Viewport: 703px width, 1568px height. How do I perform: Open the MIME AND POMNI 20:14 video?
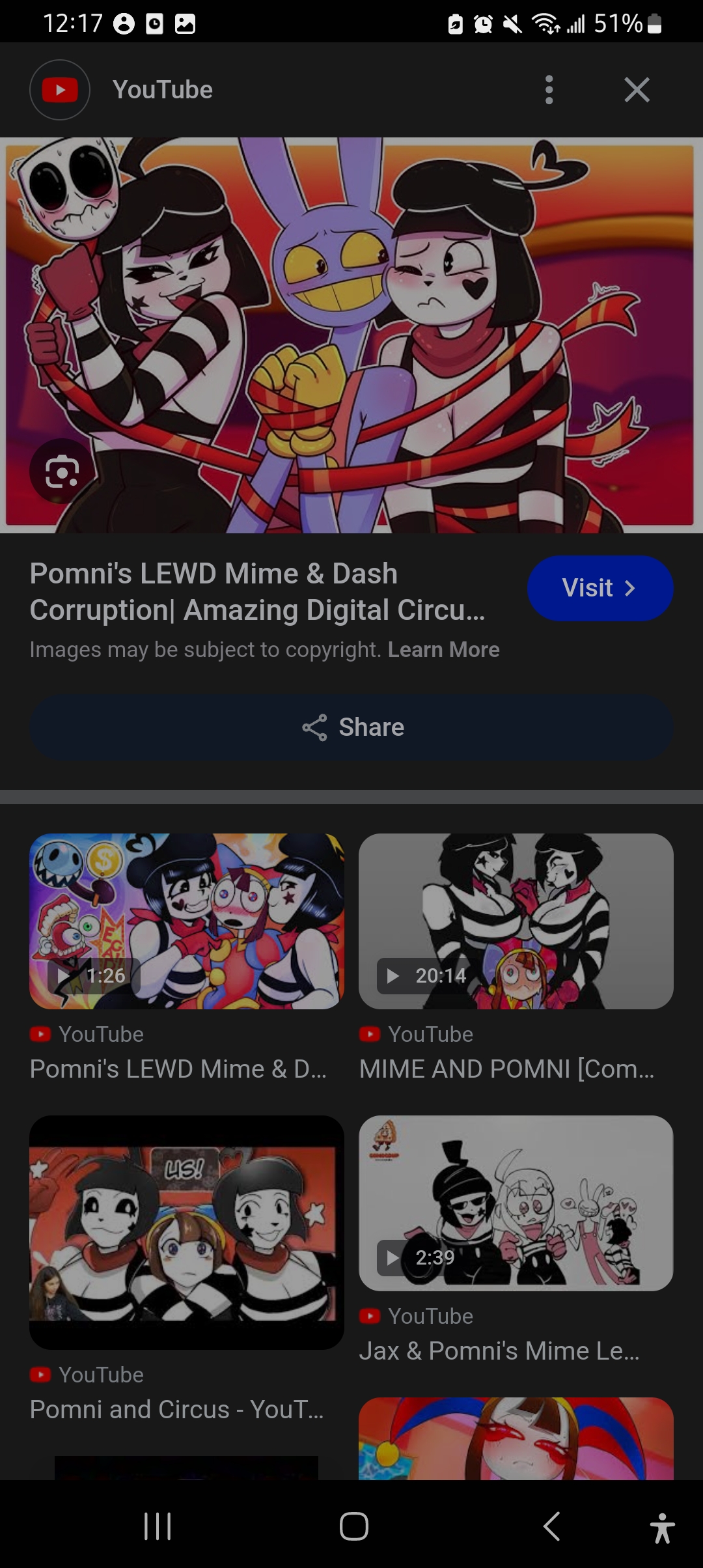516,921
